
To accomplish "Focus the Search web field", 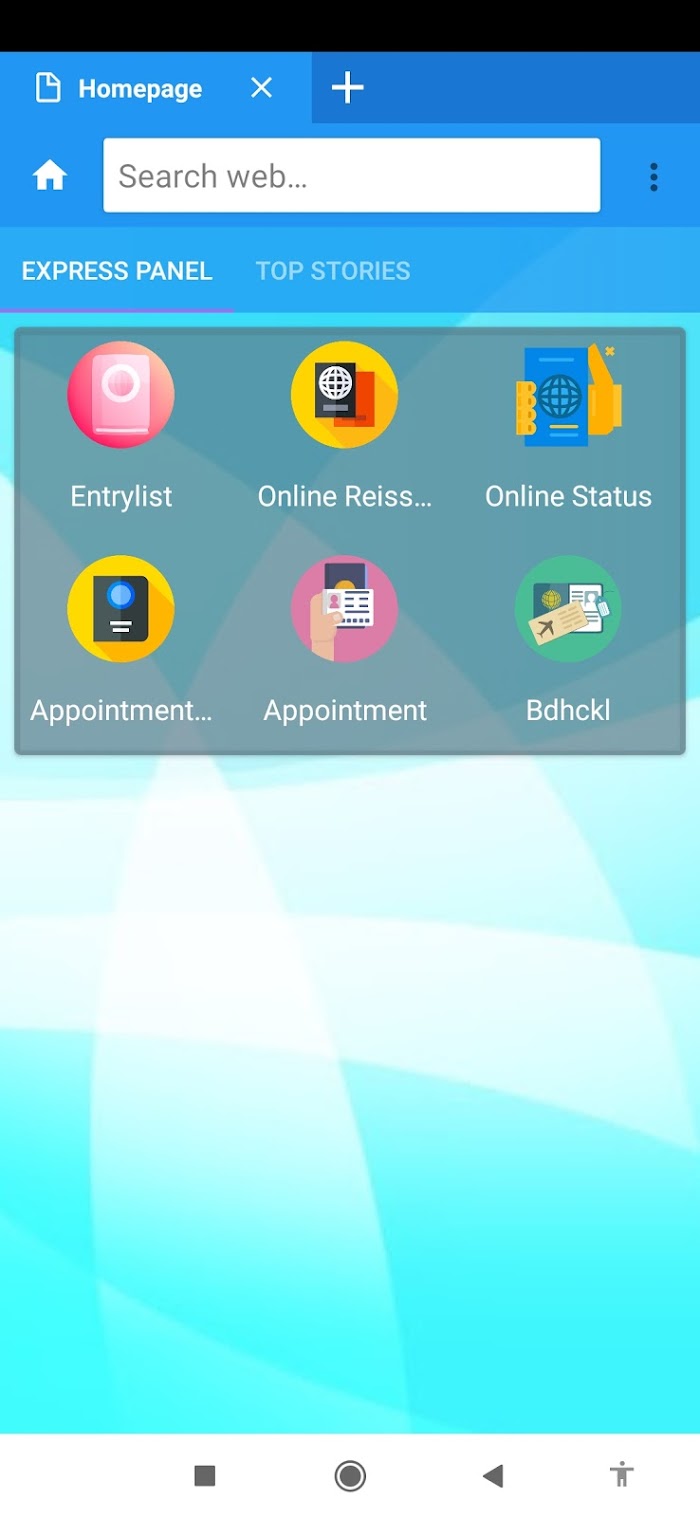I will click(351, 175).
